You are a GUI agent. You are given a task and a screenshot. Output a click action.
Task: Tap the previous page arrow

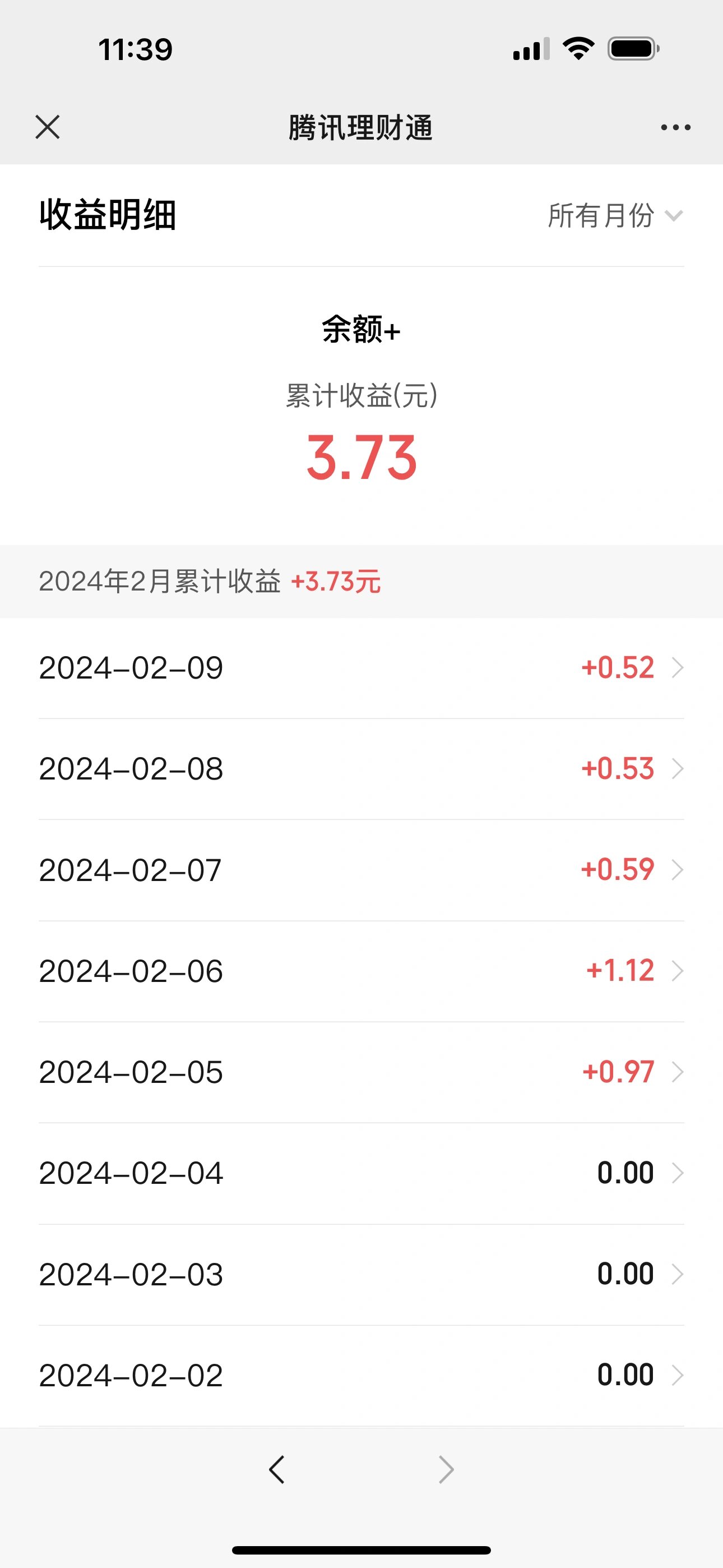(x=276, y=1469)
